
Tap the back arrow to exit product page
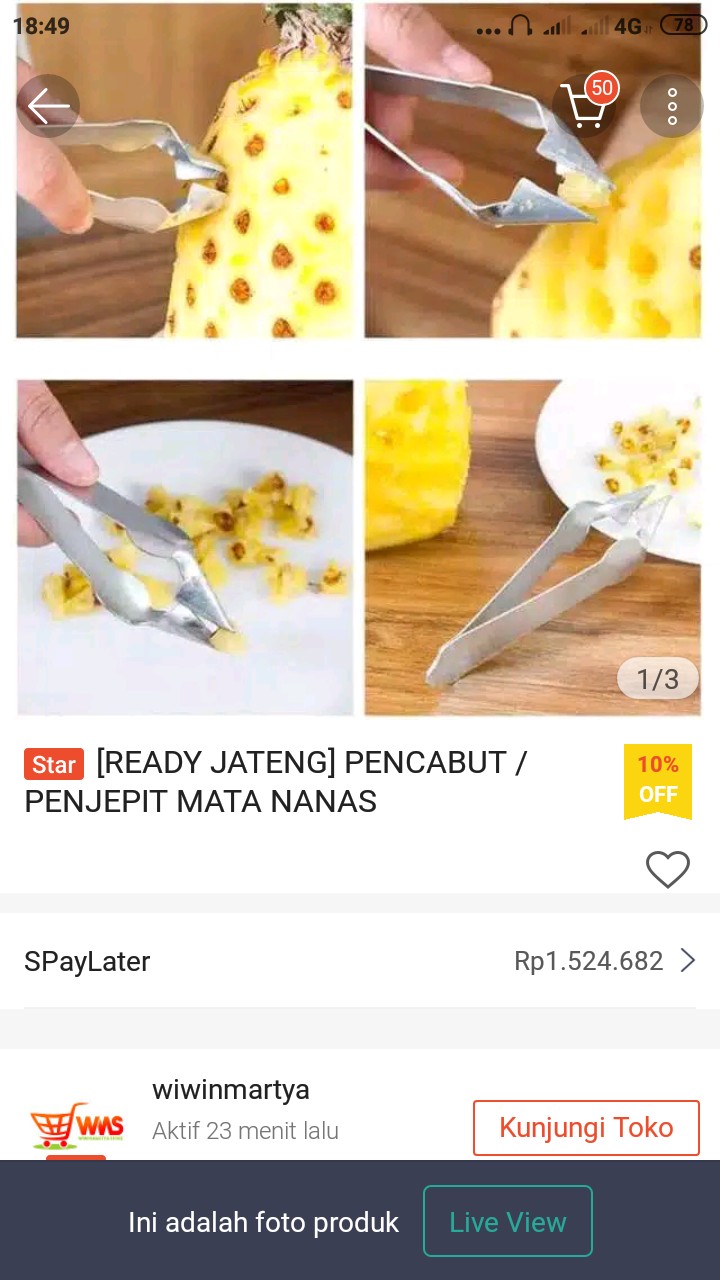click(x=47, y=105)
